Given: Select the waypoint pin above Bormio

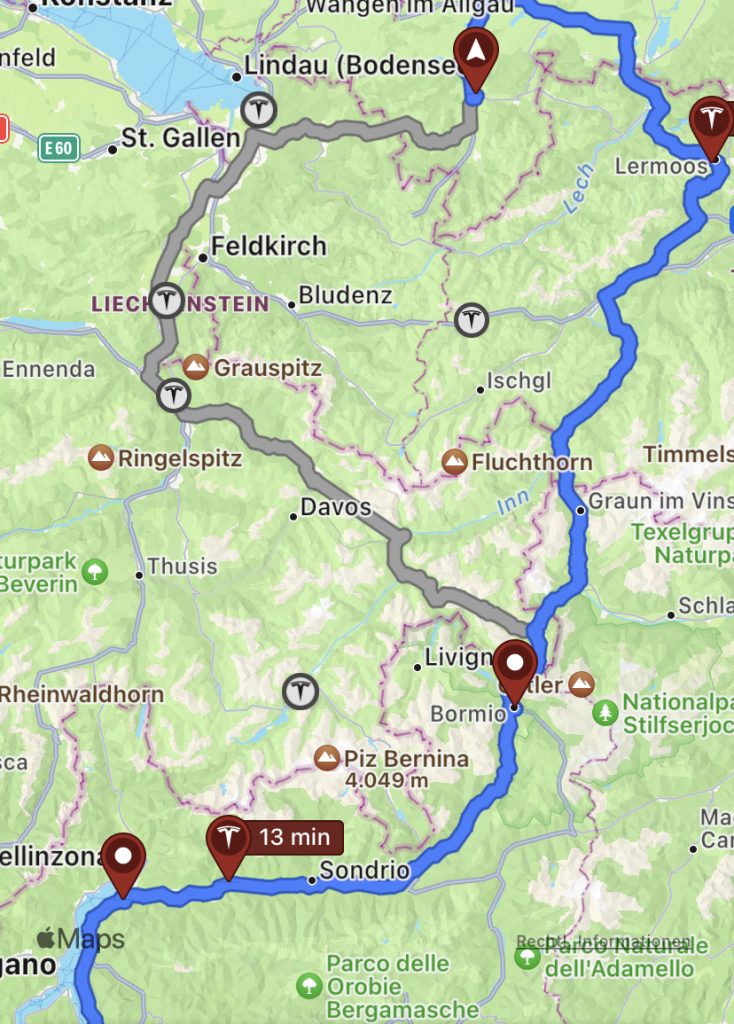Looking at the screenshot, I should tap(515, 664).
